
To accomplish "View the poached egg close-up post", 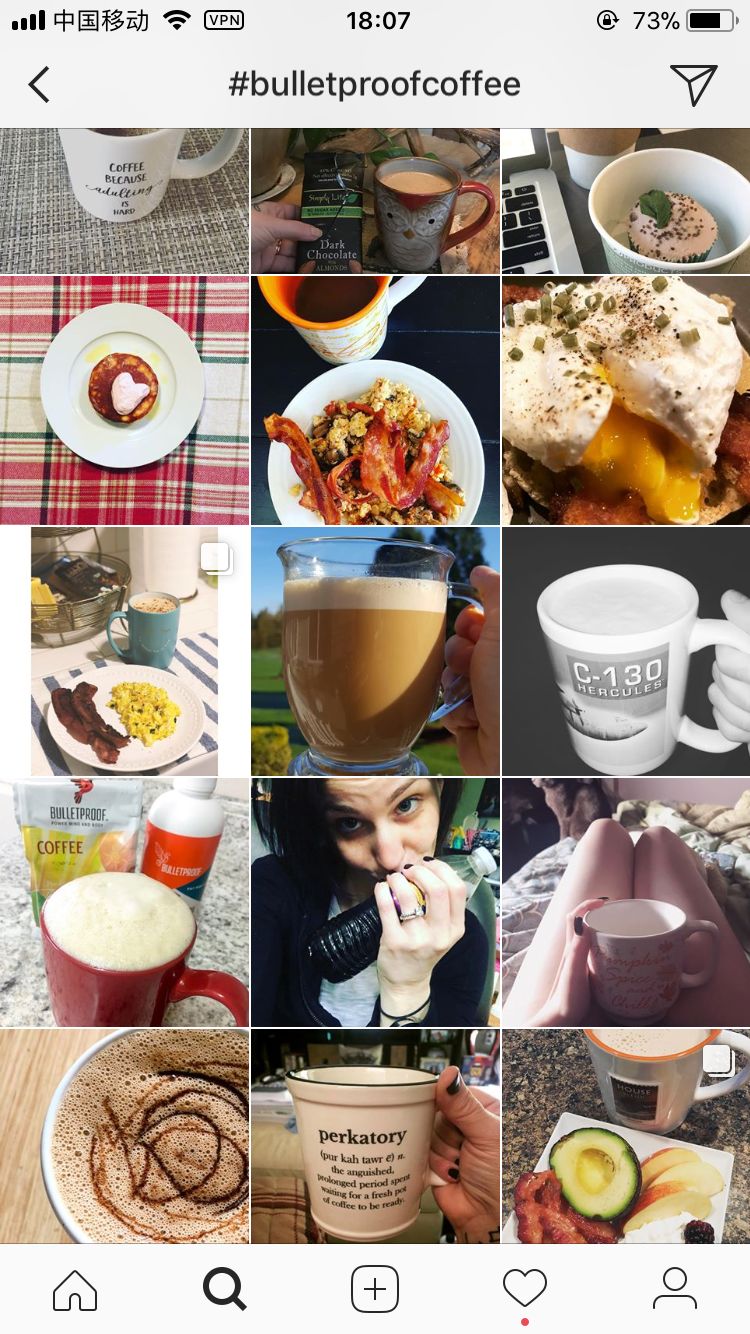I will tap(626, 400).
